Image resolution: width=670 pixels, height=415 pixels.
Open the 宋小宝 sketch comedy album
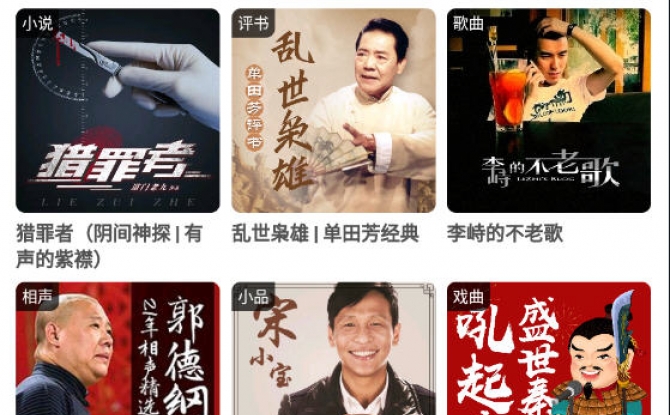coord(333,350)
